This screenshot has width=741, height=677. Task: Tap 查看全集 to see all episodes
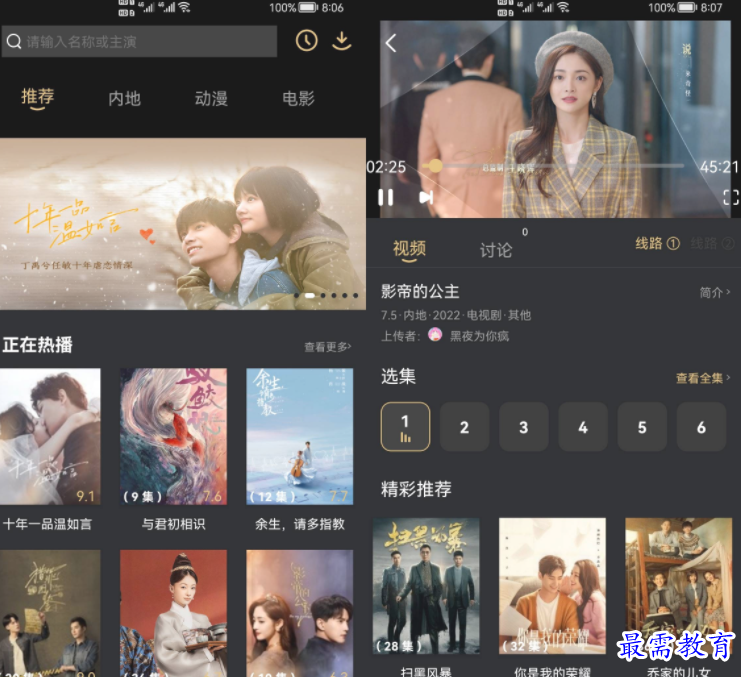point(703,378)
